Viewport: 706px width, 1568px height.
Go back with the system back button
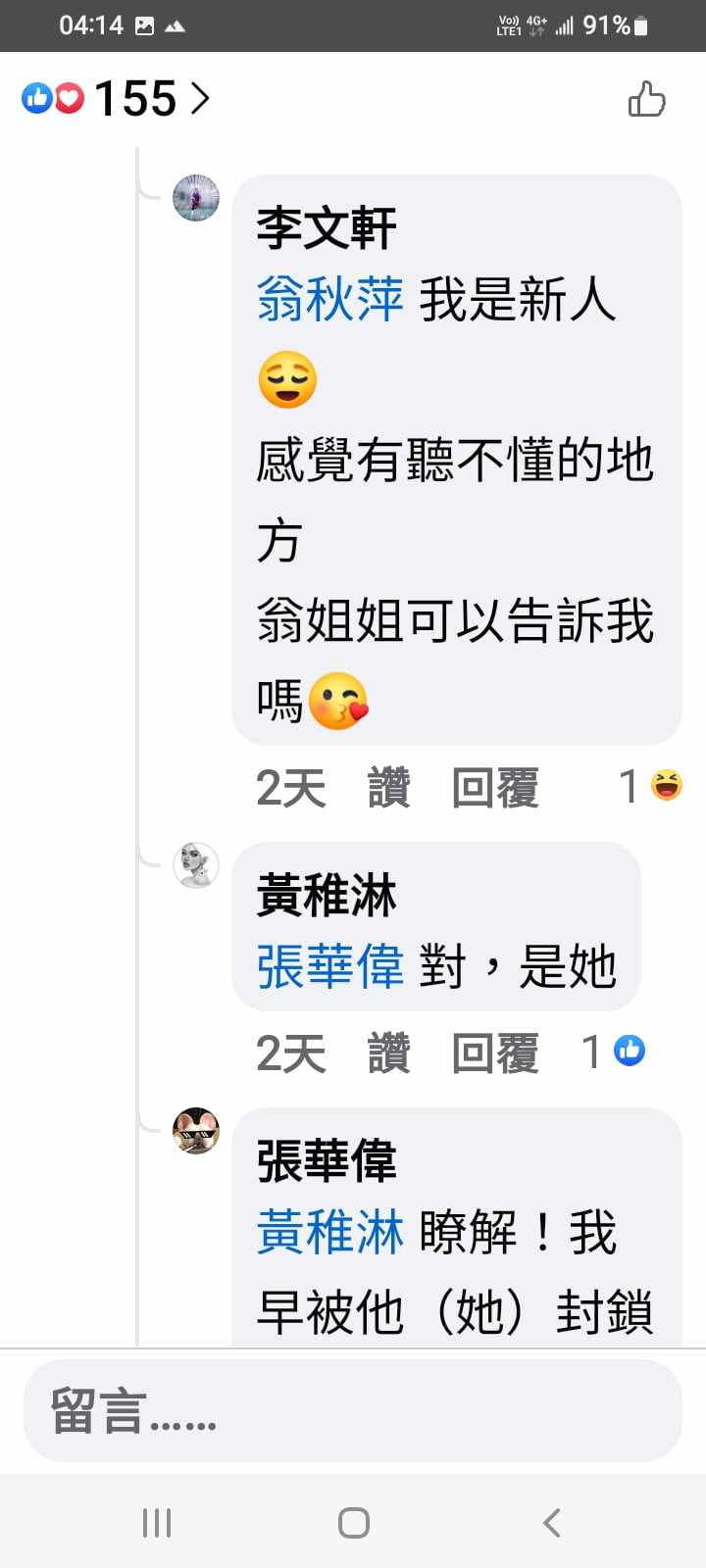(x=551, y=1523)
